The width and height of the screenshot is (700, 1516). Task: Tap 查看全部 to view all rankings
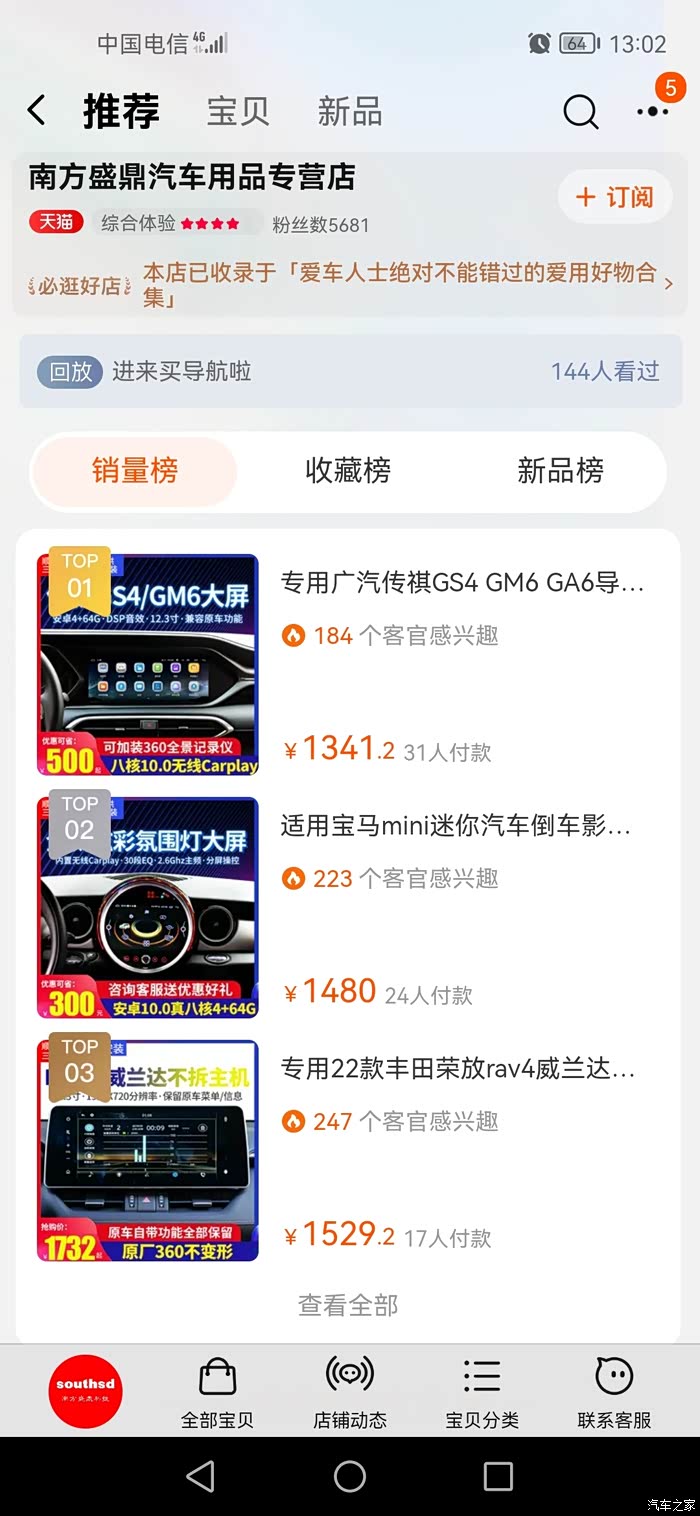tap(348, 1305)
